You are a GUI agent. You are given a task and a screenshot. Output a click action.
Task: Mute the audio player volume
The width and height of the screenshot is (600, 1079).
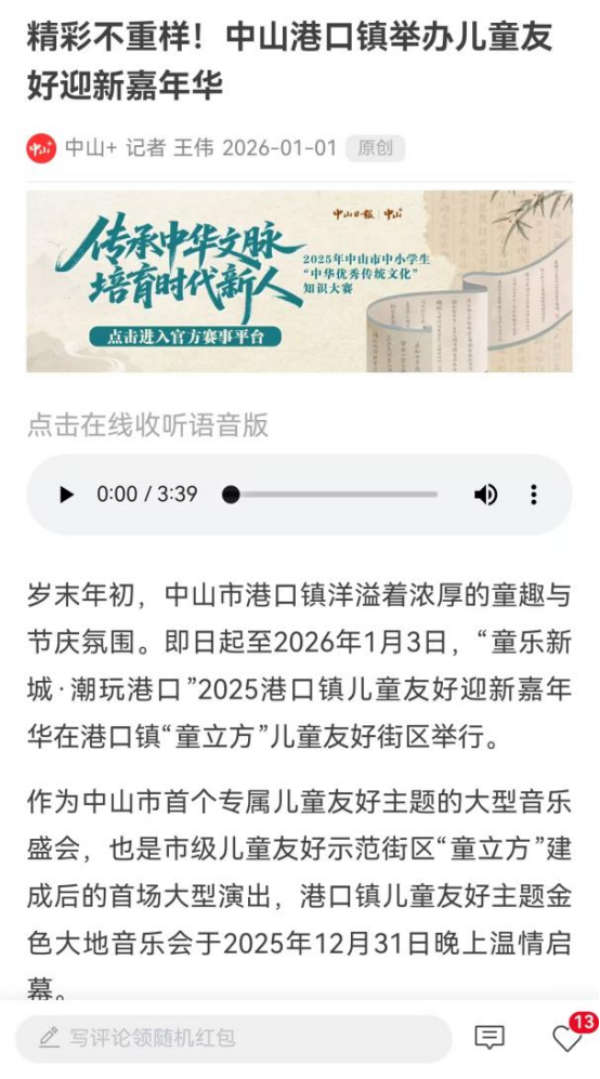tap(486, 494)
